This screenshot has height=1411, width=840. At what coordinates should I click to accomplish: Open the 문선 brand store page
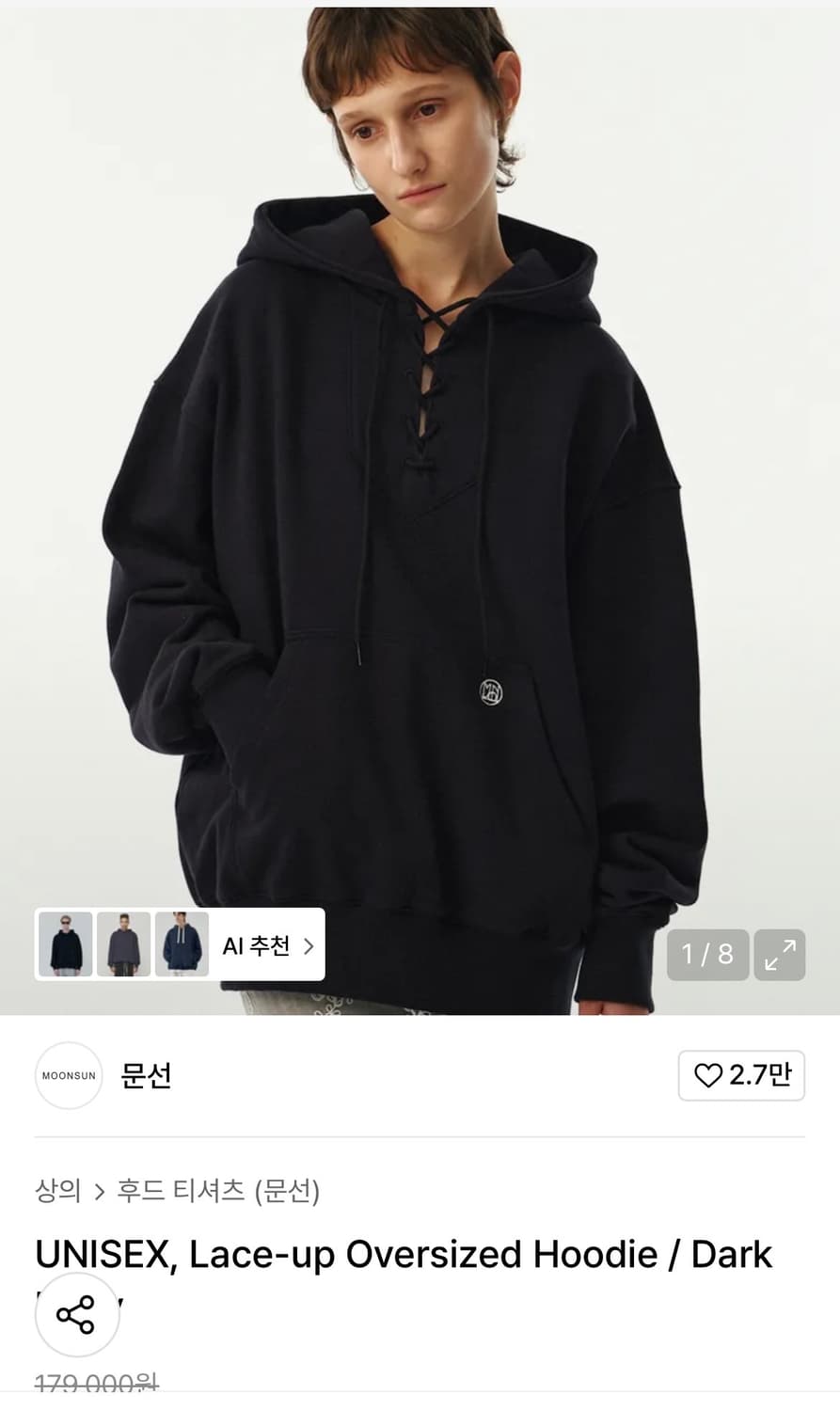[x=146, y=1075]
